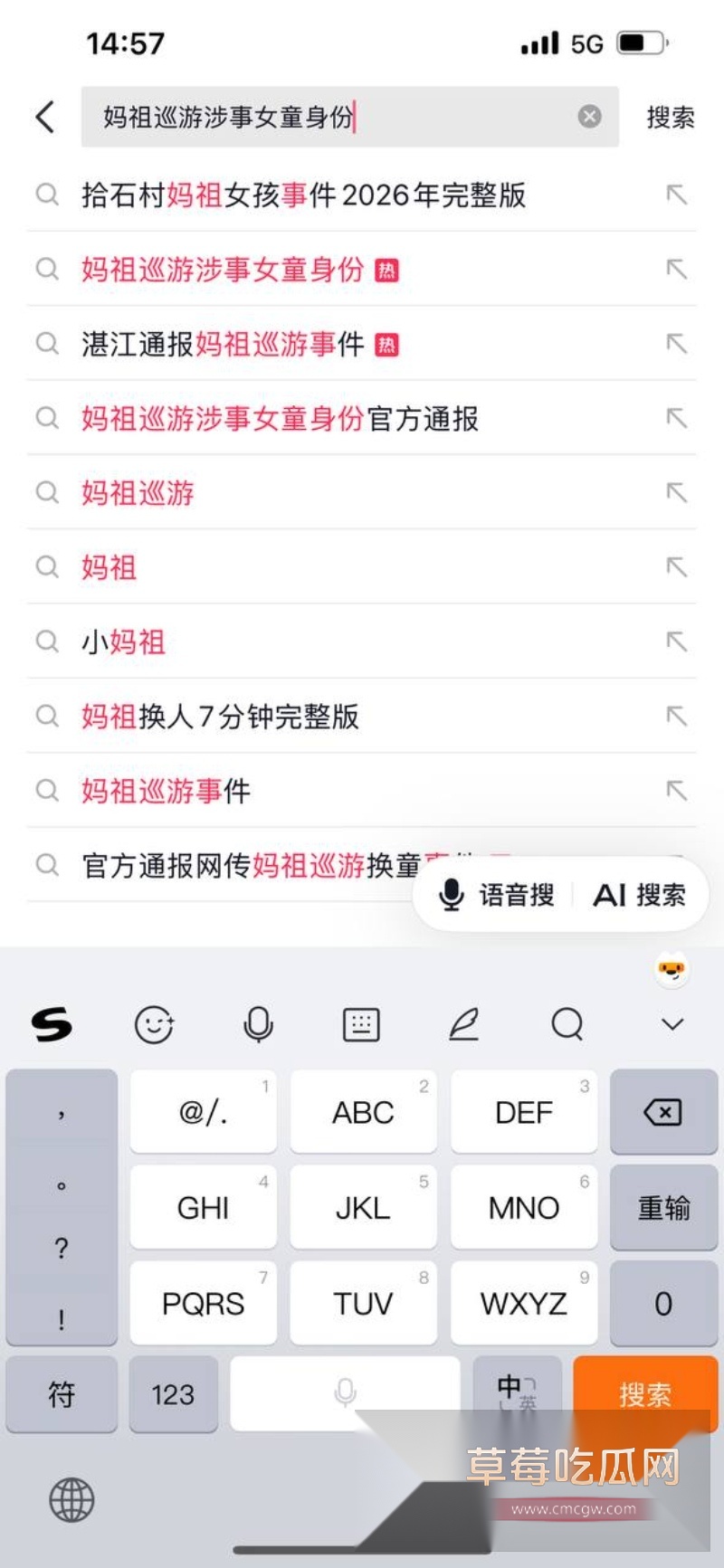
Task: Collapse the keyboard with the down chevron
Action: 671,1025
